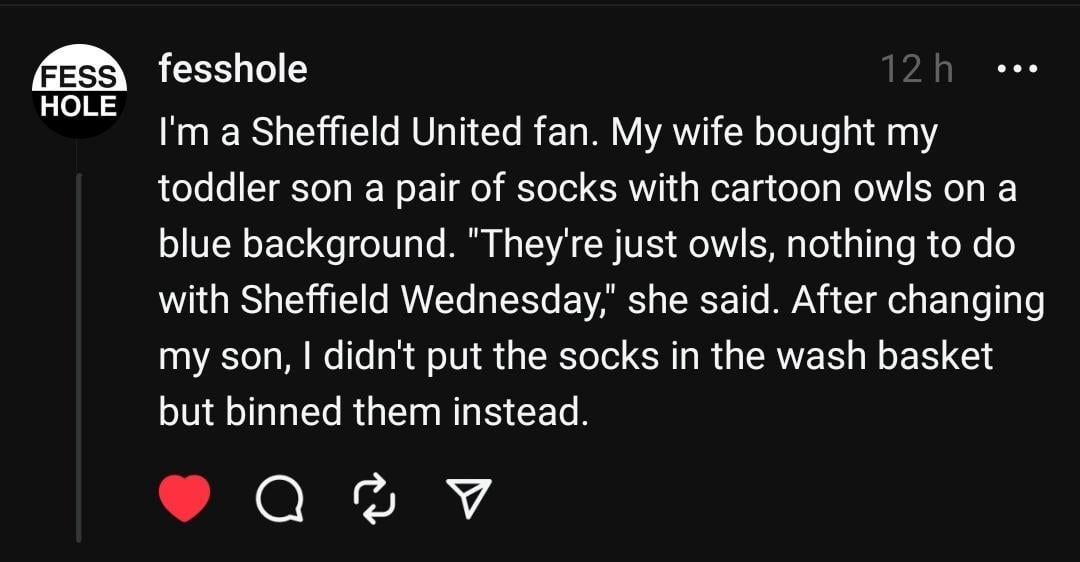The image size is (1080, 562).
Task: Open the three-dot overflow menu
Action: [x=1018, y=70]
